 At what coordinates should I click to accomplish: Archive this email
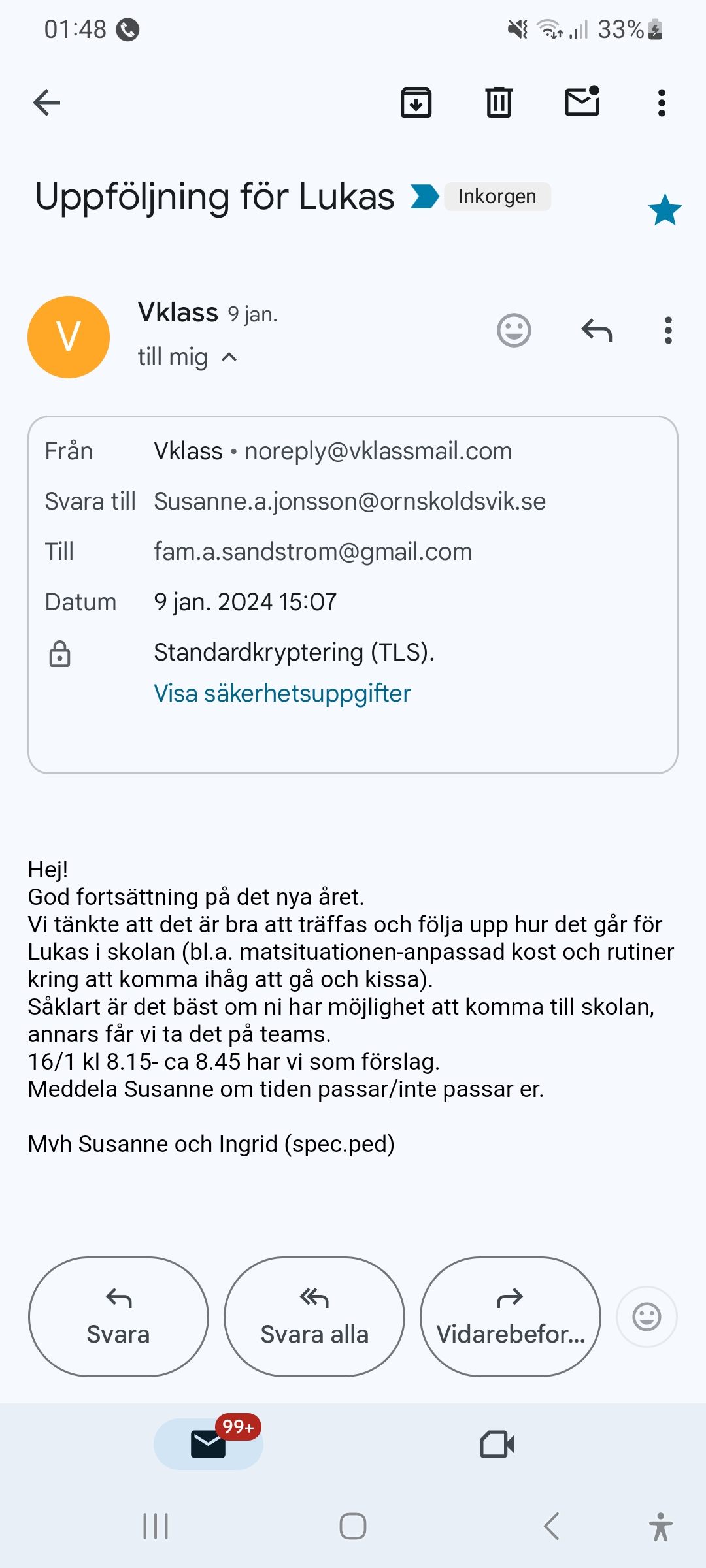tap(416, 103)
